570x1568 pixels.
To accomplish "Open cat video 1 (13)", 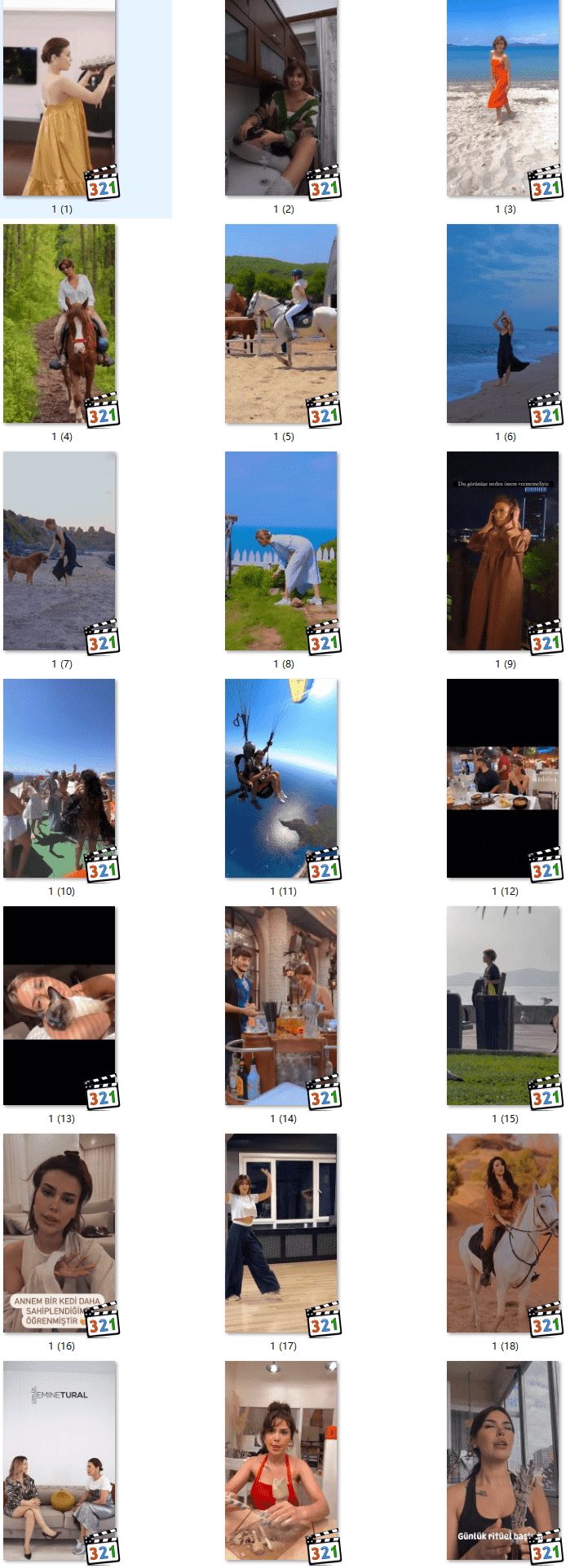I will click(60, 1006).
